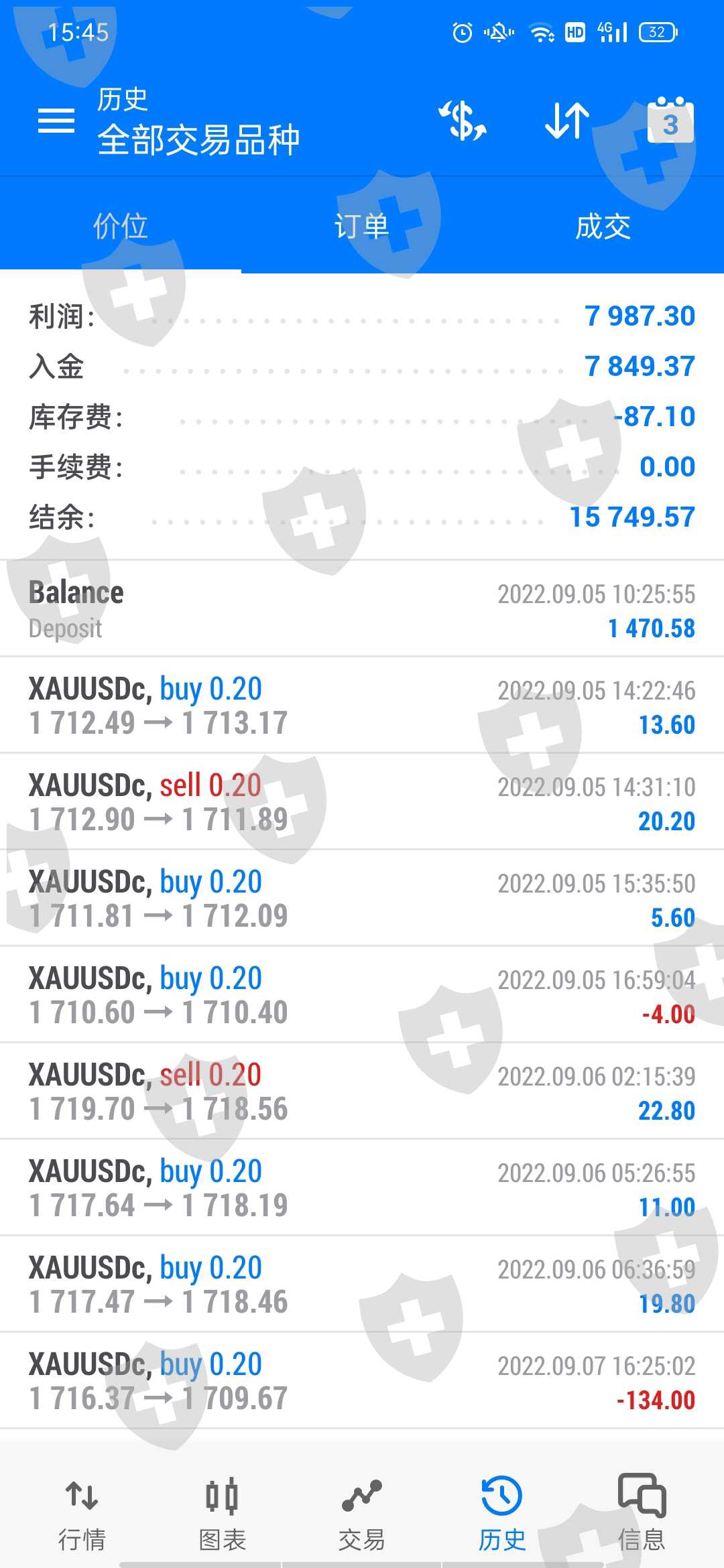Select the 历史 history tab
The image size is (724, 1568).
[x=501, y=1513]
